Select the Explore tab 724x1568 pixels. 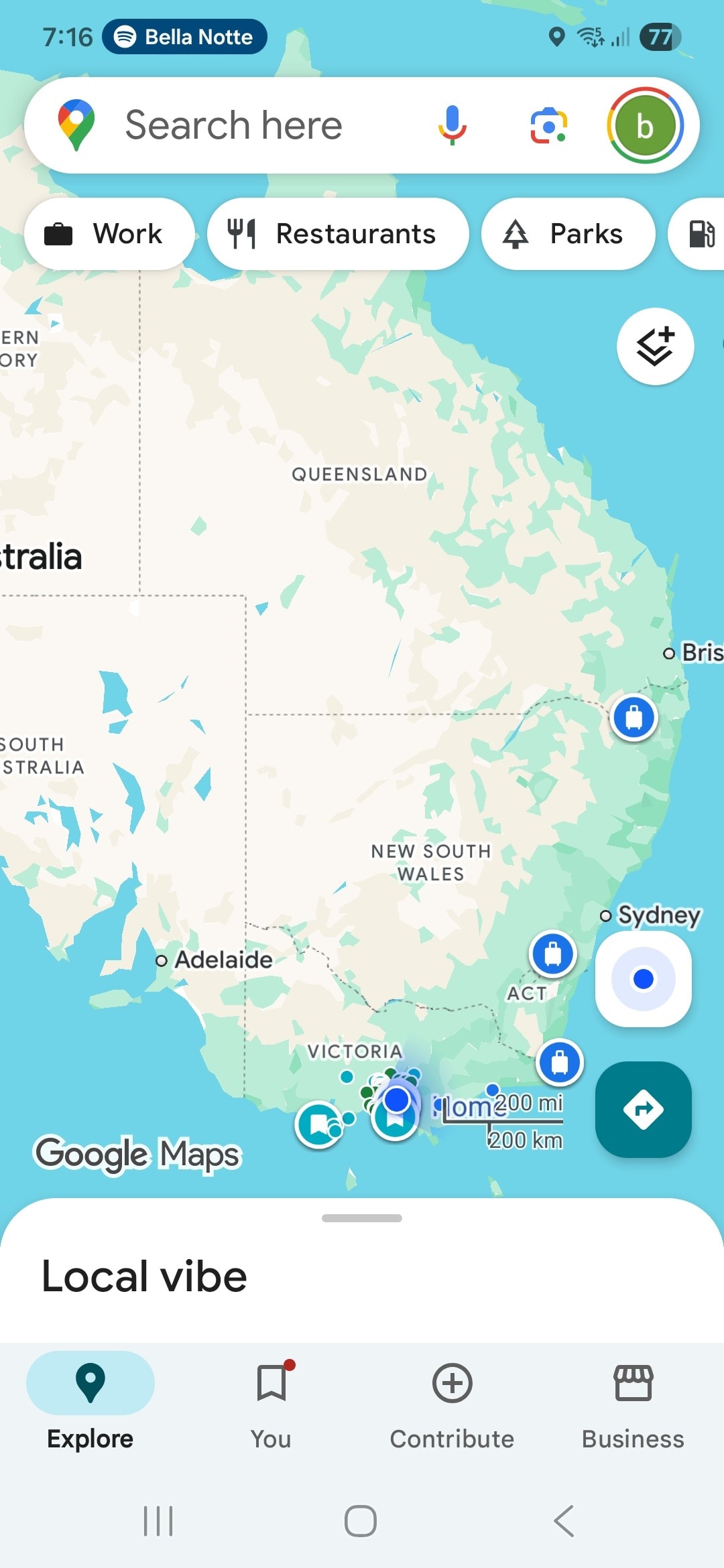pos(90,1400)
